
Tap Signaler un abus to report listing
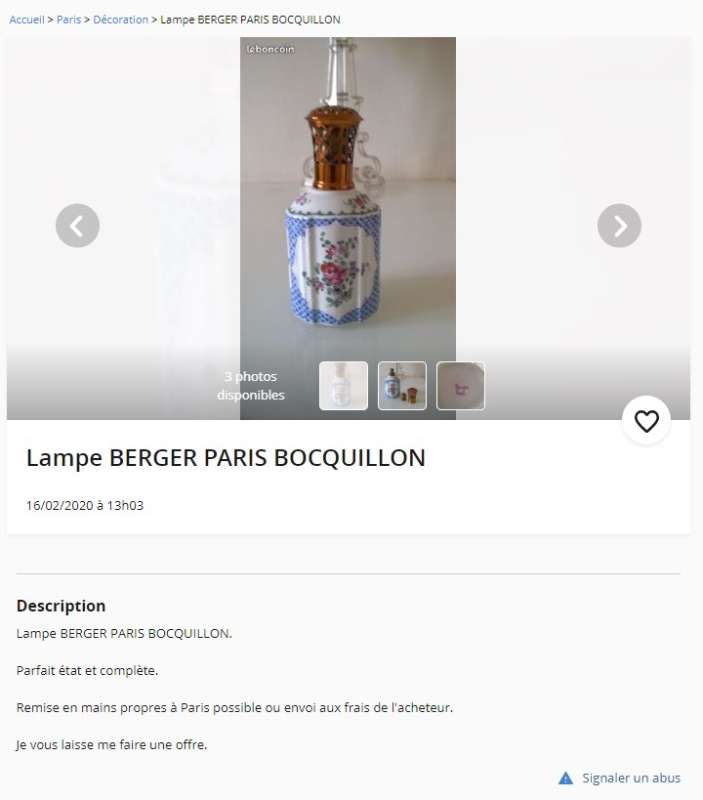click(x=630, y=778)
